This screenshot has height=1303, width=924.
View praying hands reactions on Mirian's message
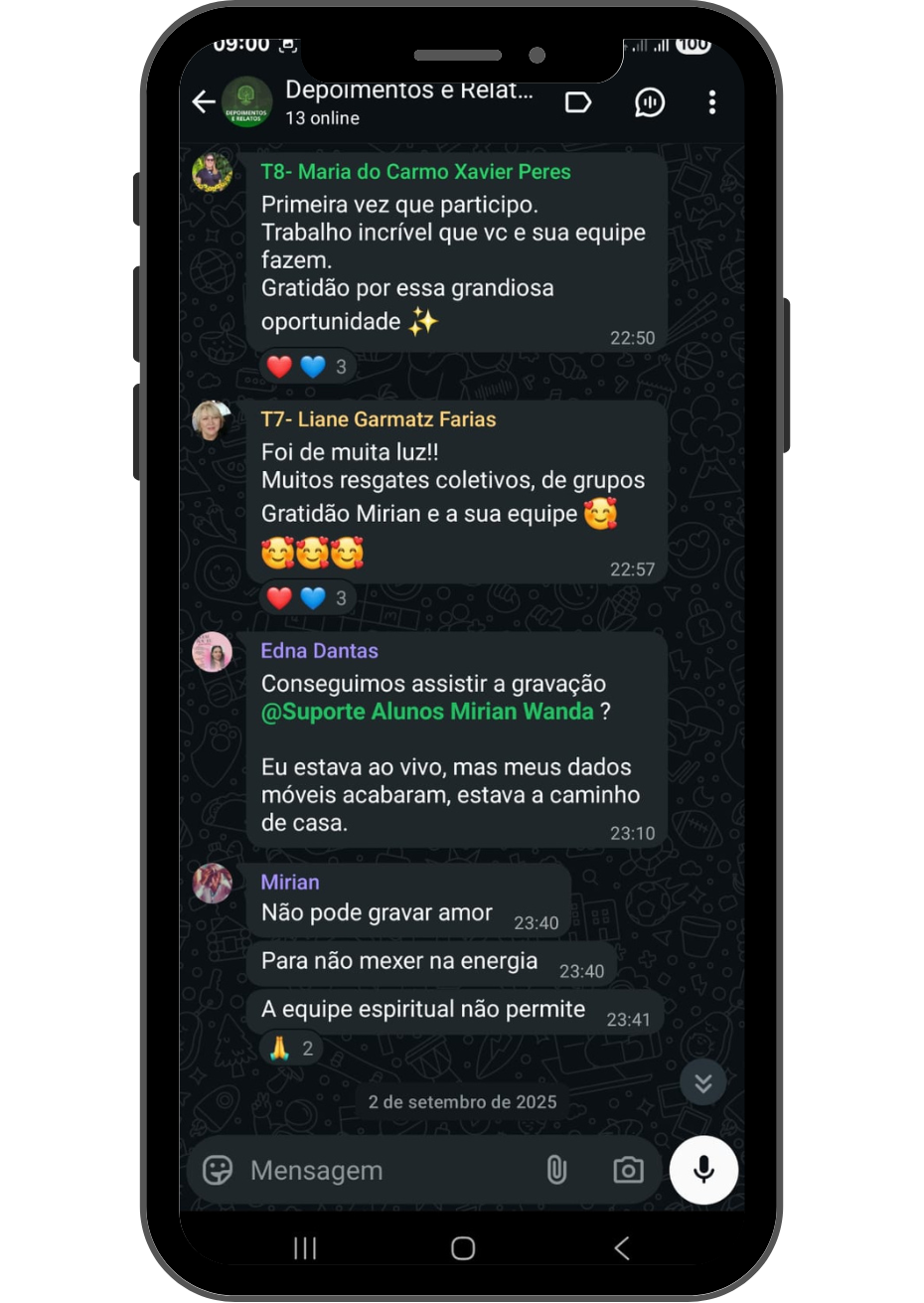[291, 1049]
